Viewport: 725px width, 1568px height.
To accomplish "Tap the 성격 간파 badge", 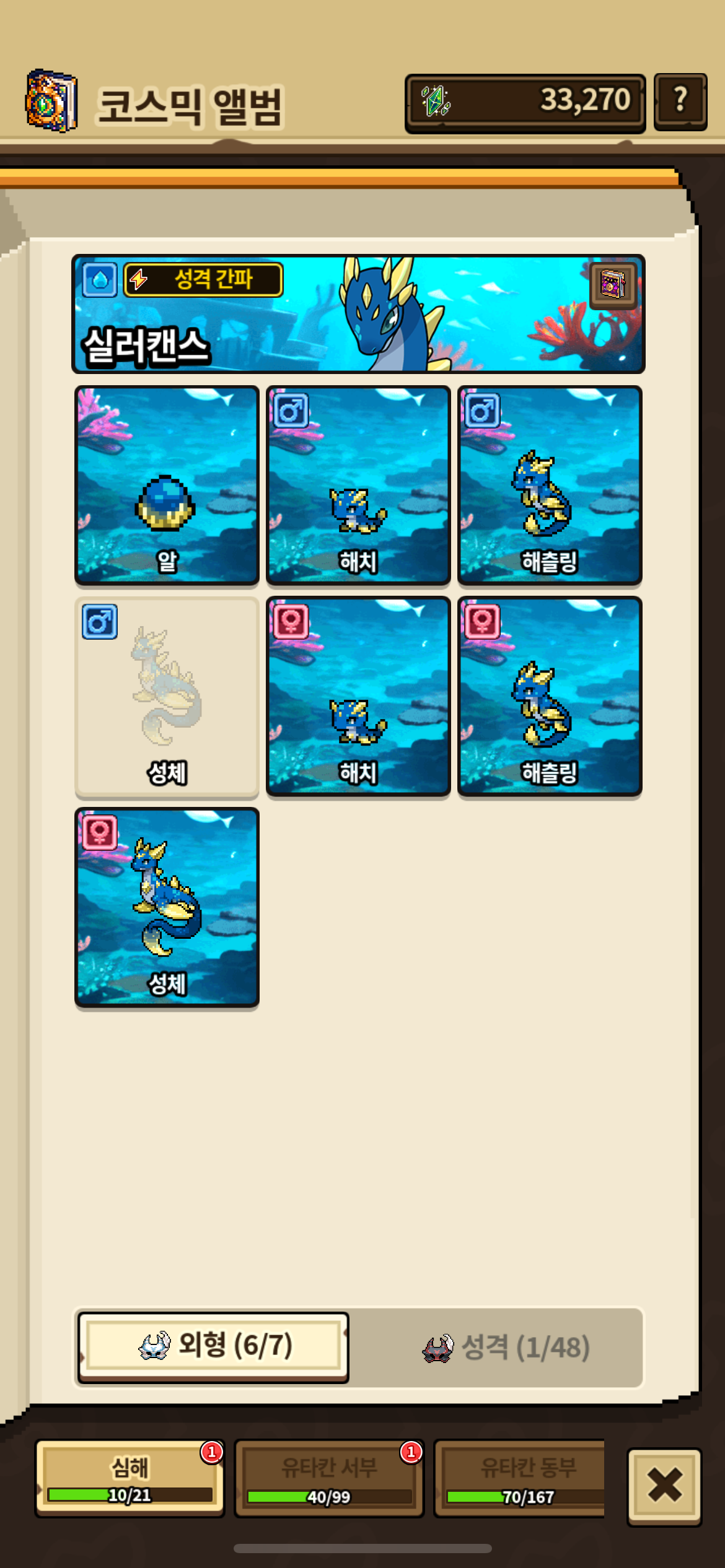I will pyautogui.click(x=203, y=279).
